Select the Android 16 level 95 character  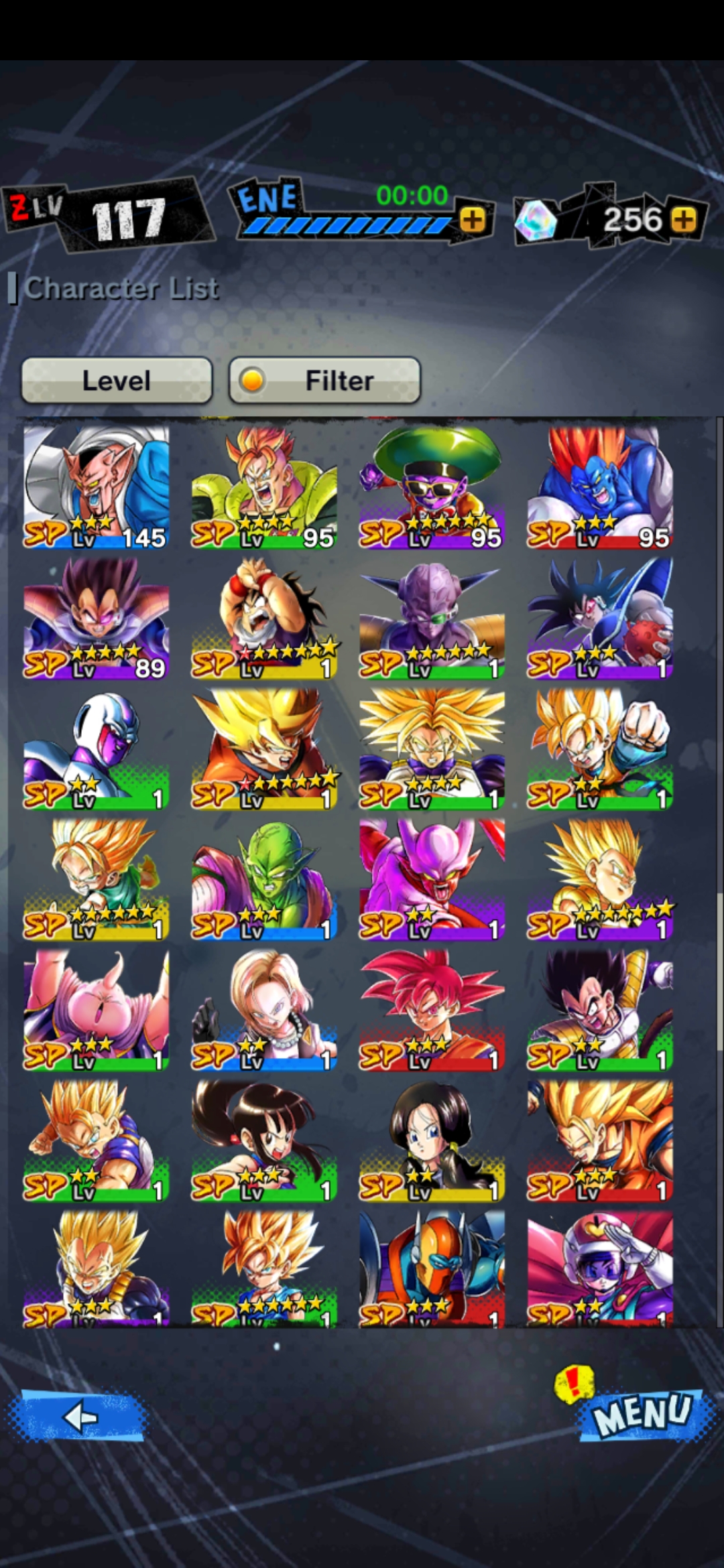(x=264, y=487)
